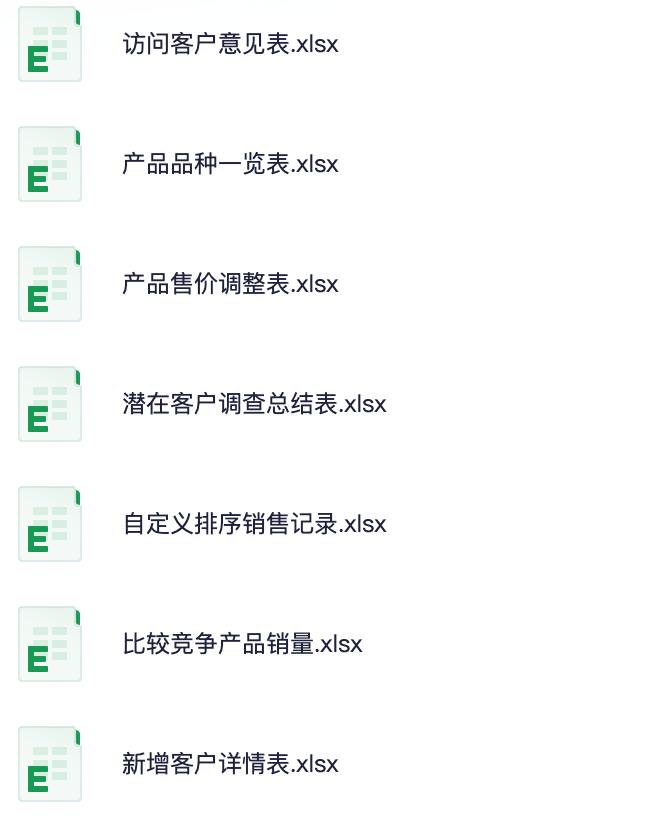
Task: View 新增客户详情表.xlsx spreadsheet
Action: point(230,764)
